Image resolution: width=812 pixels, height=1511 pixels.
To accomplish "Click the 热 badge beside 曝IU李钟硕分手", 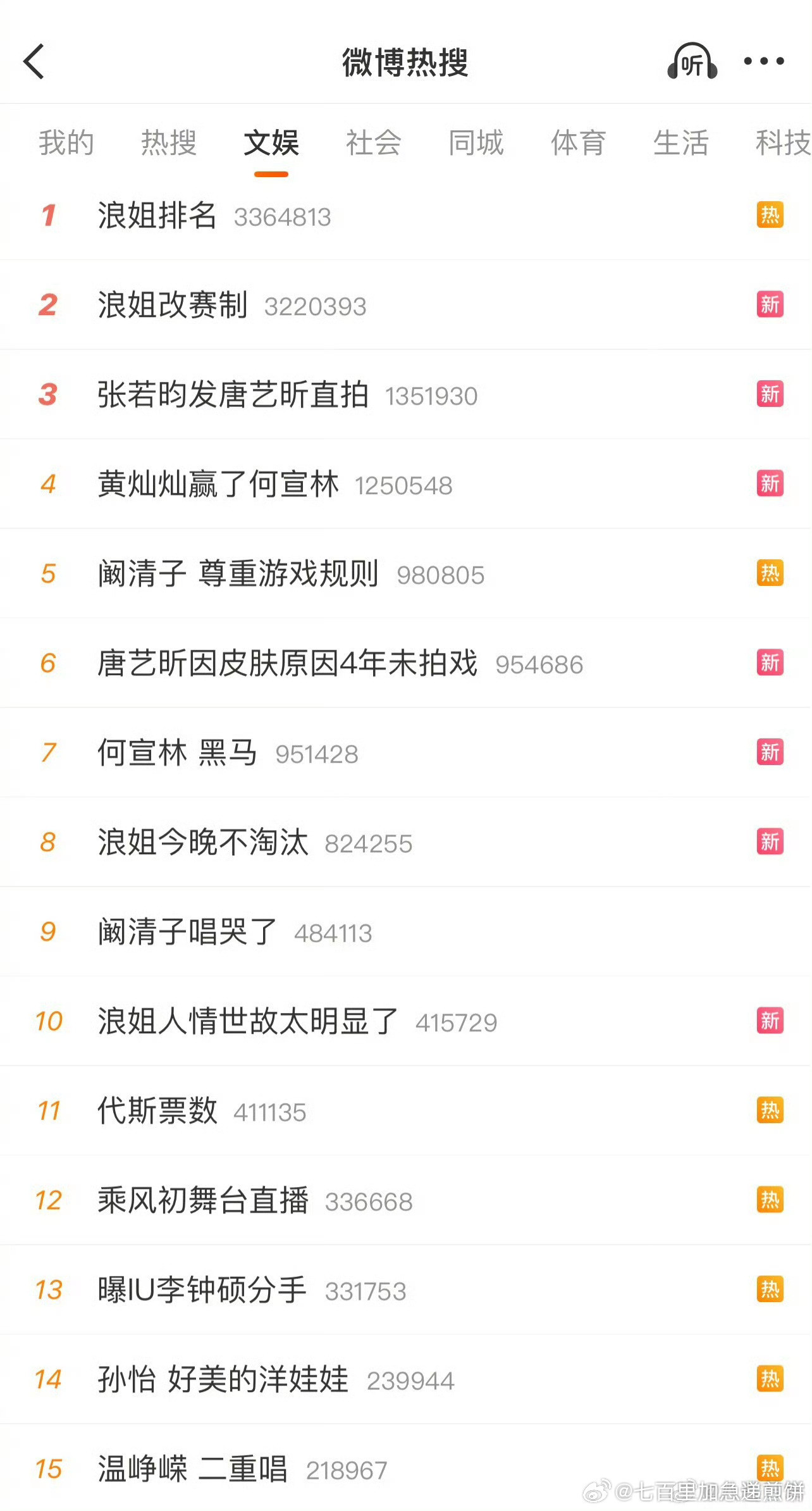I will click(x=770, y=1290).
